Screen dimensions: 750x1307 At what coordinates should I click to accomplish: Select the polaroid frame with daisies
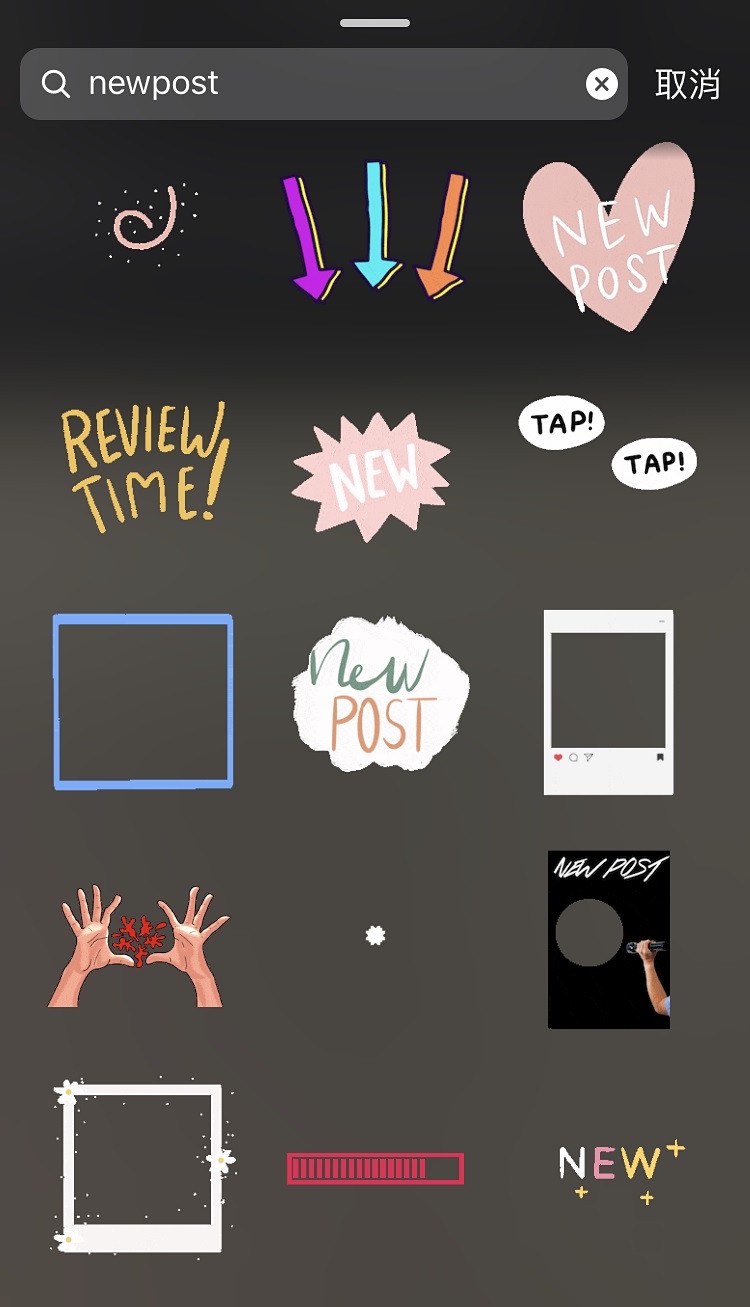click(x=140, y=1166)
